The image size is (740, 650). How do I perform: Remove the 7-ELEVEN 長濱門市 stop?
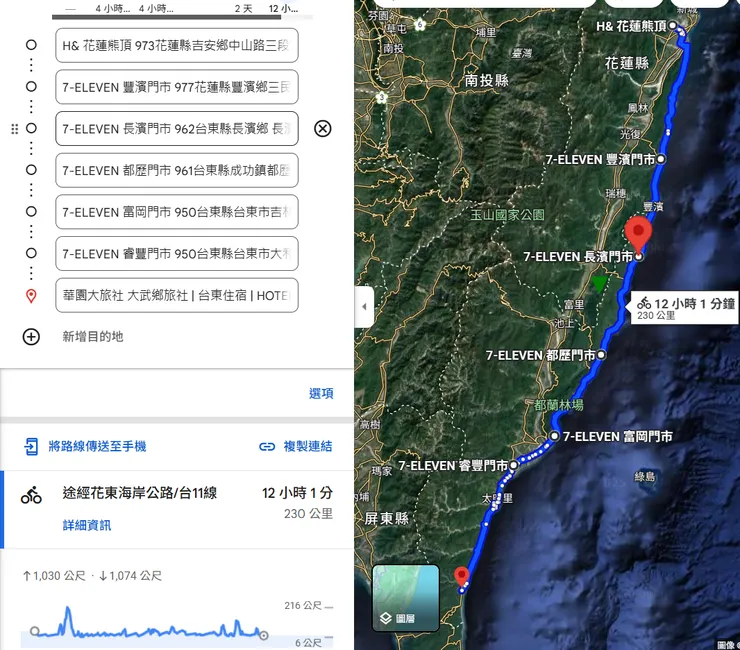pos(322,129)
